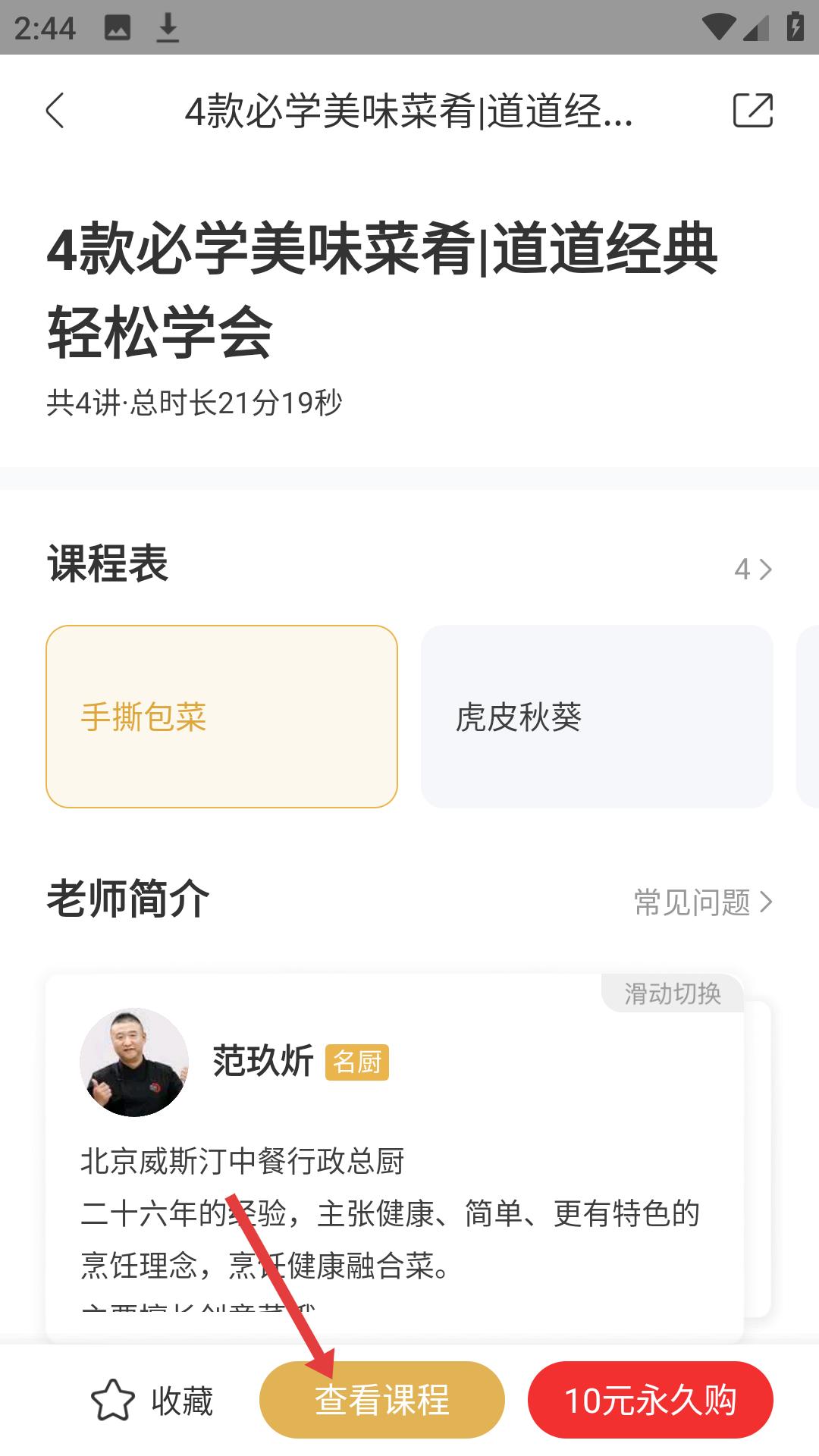Tap the 10元永久购 purchase button
The image size is (819, 1456).
tap(654, 1399)
